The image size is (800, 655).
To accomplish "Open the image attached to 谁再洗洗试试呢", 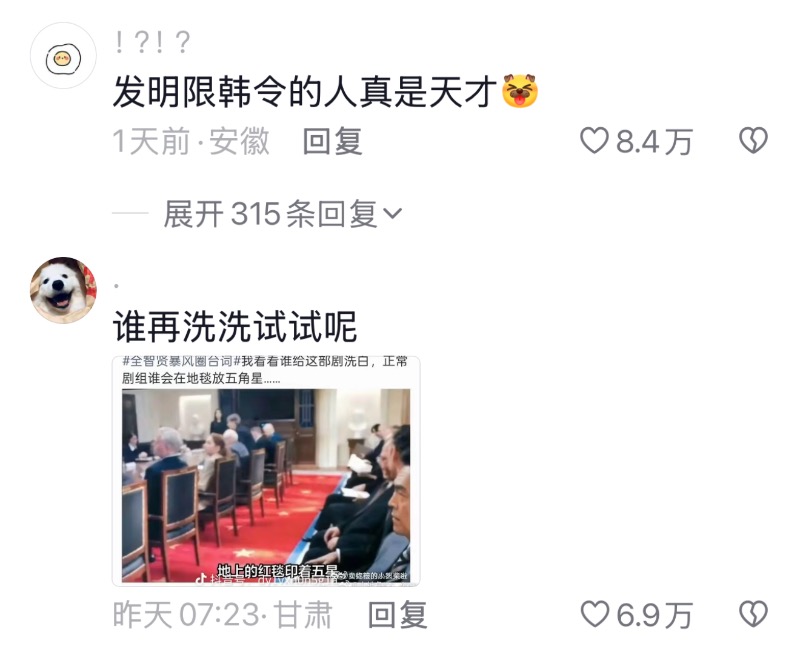I will pos(265,470).
